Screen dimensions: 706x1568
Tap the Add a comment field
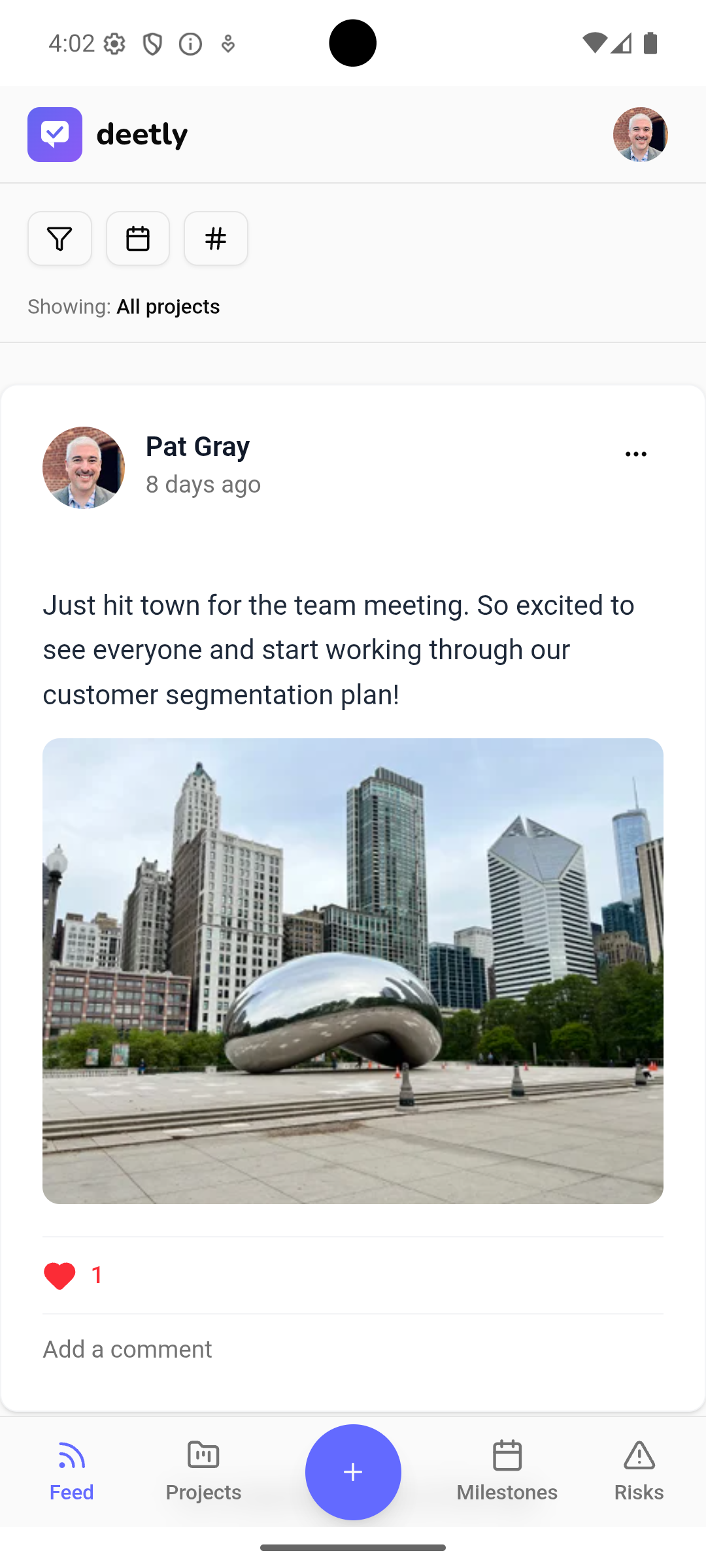tap(353, 1349)
